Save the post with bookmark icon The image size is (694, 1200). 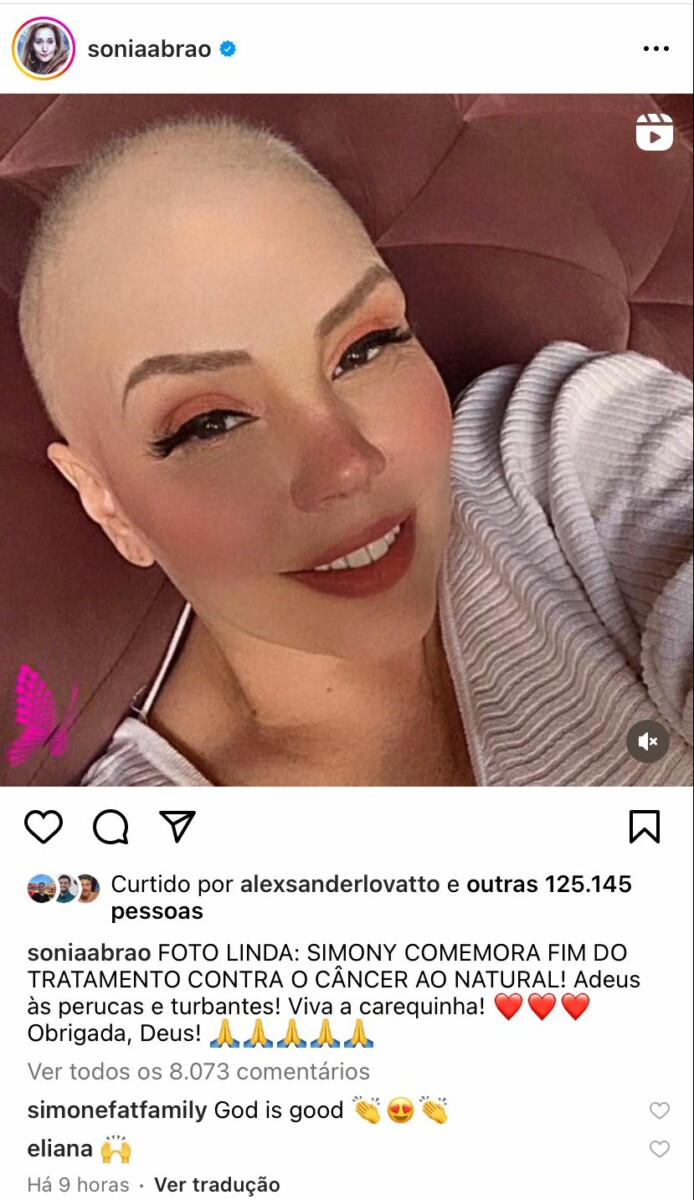[644, 827]
